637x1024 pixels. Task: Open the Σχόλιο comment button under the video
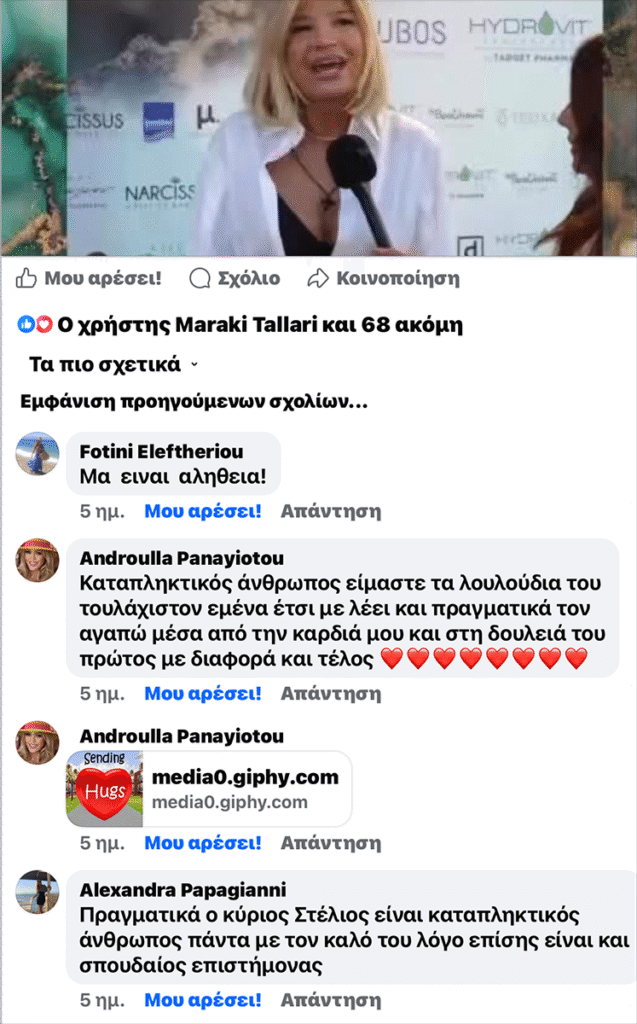tap(234, 278)
